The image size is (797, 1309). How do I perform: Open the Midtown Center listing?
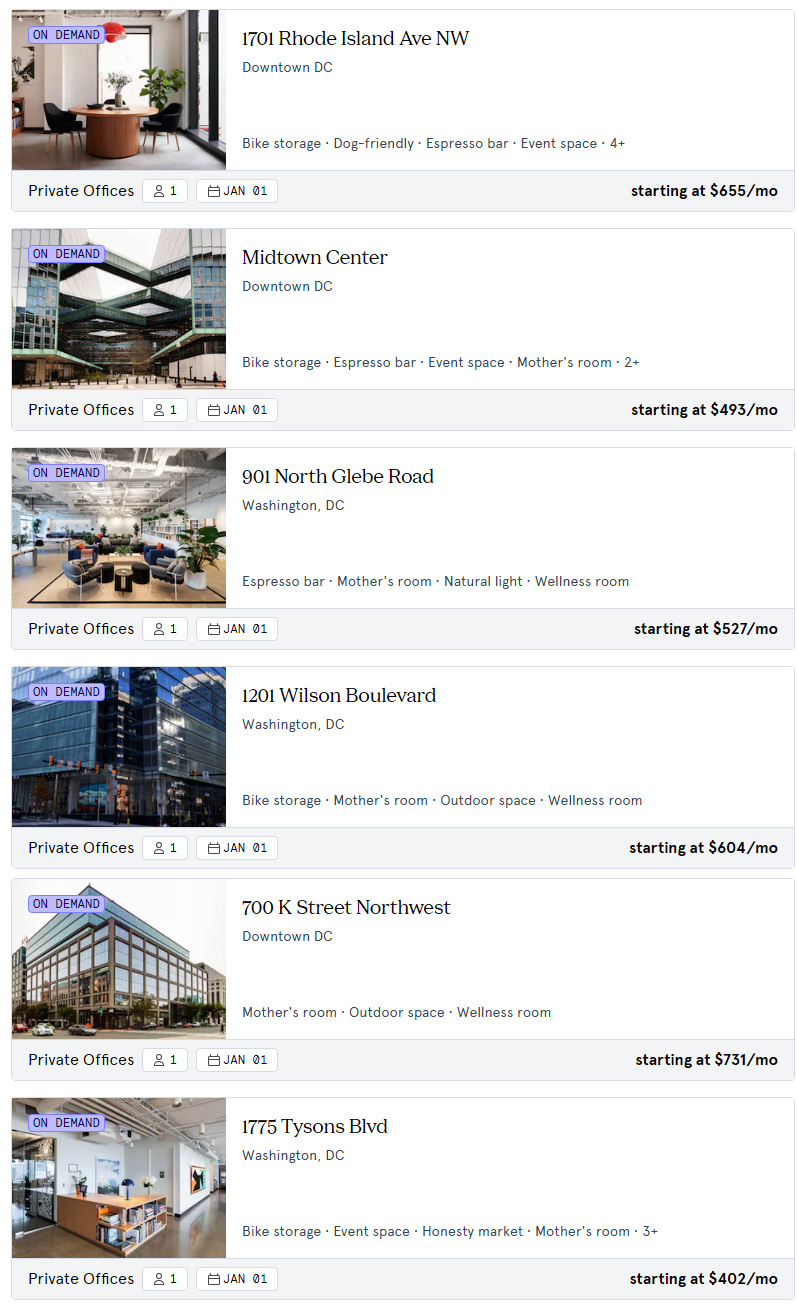pyautogui.click(x=314, y=258)
